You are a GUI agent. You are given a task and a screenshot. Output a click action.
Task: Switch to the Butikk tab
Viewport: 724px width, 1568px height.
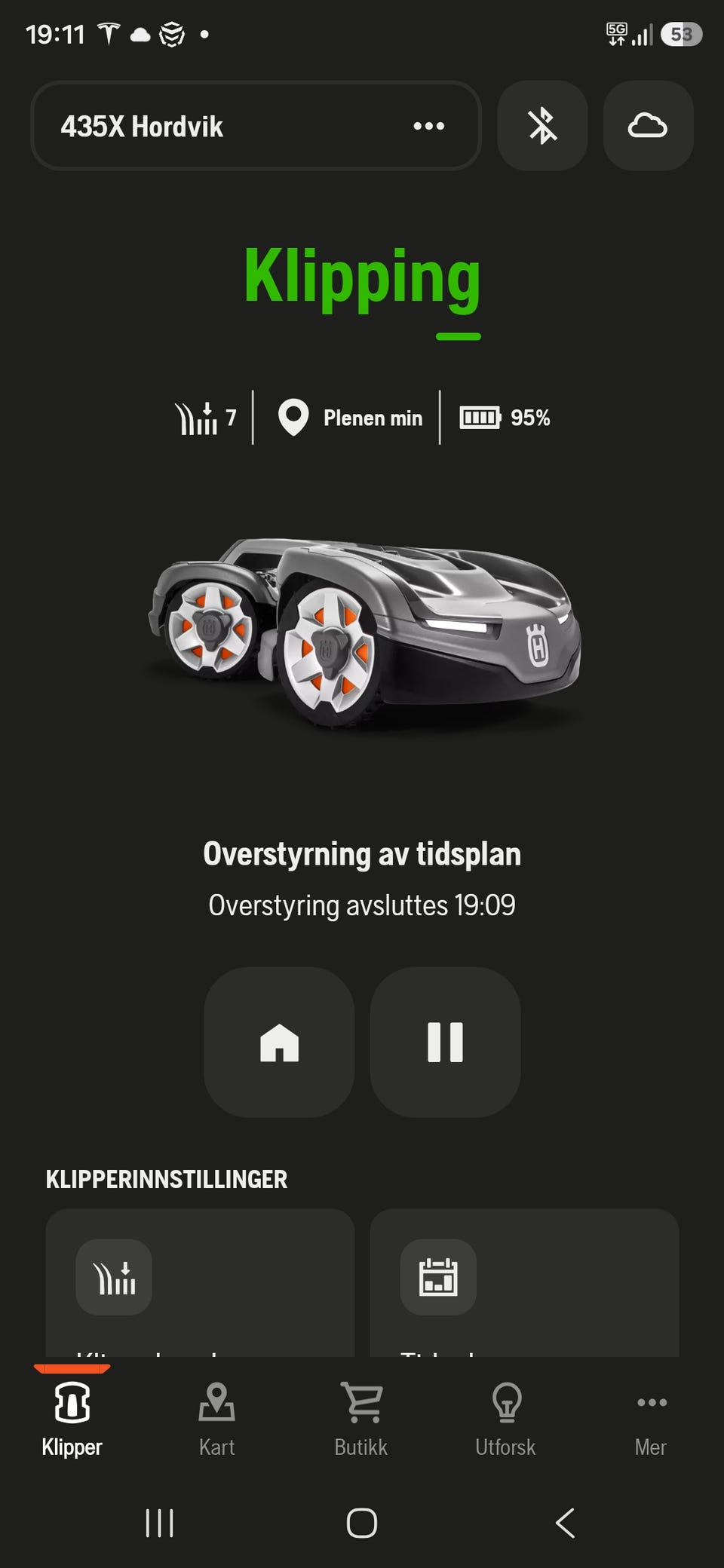[x=361, y=1419]
